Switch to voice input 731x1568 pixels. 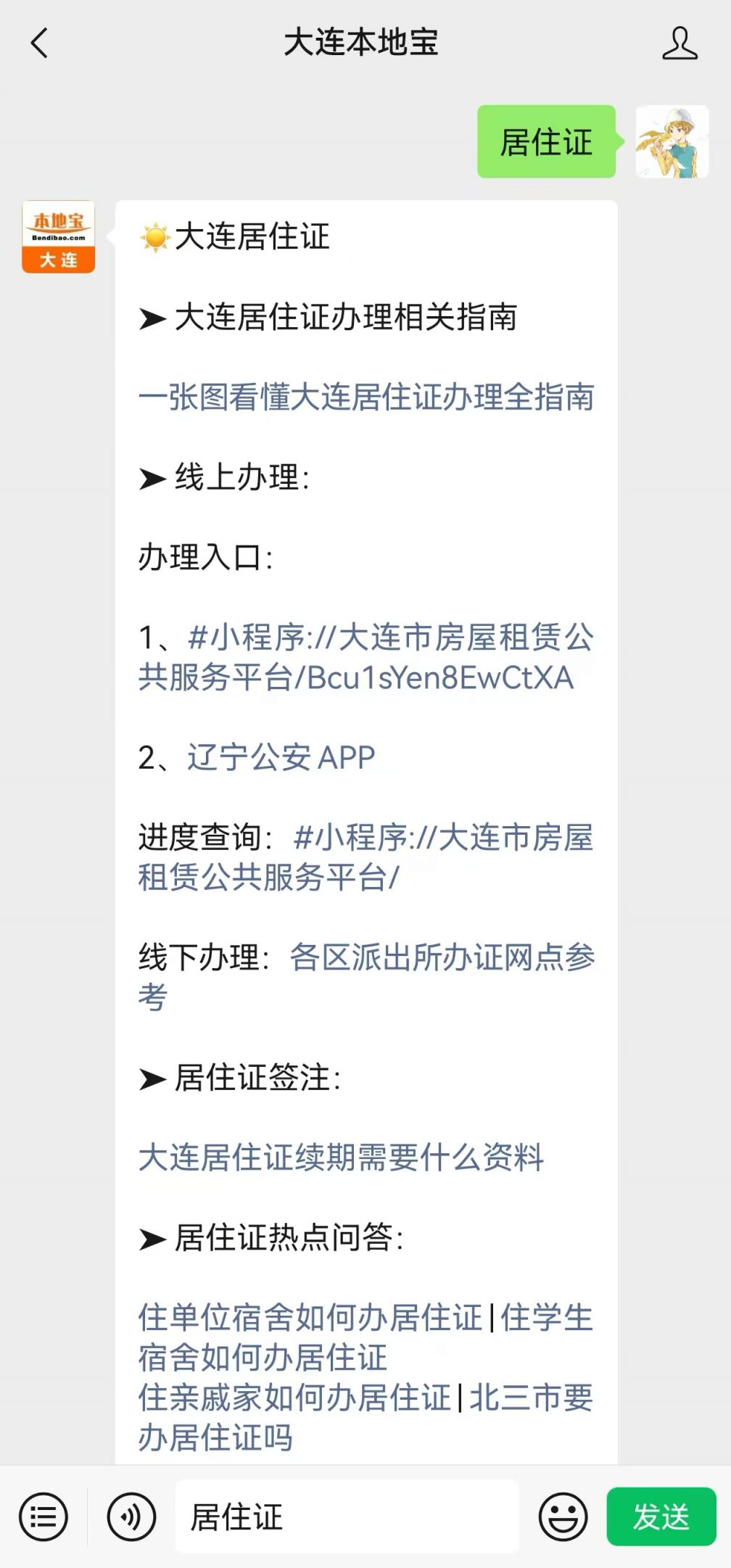click(131, 1517)
